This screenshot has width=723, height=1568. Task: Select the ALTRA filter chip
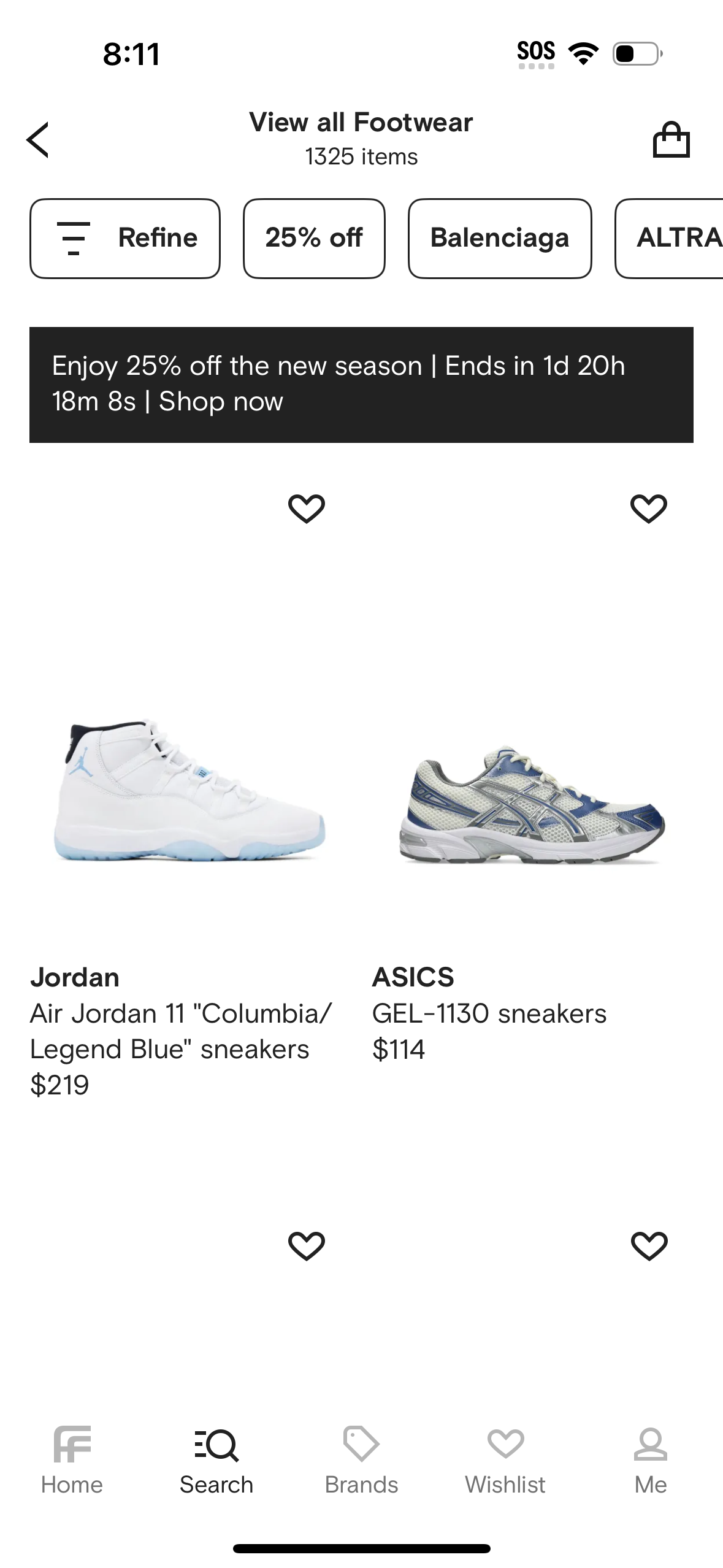coord(679,238)
